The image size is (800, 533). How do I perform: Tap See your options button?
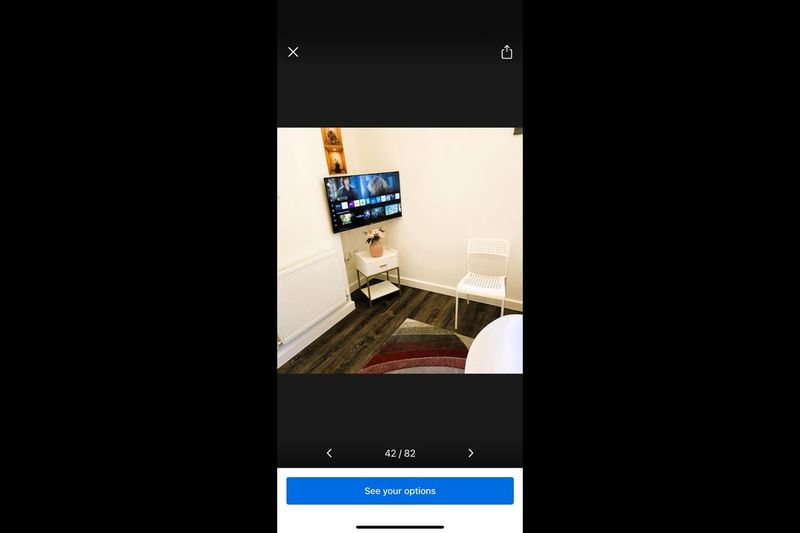click(400, 491)
